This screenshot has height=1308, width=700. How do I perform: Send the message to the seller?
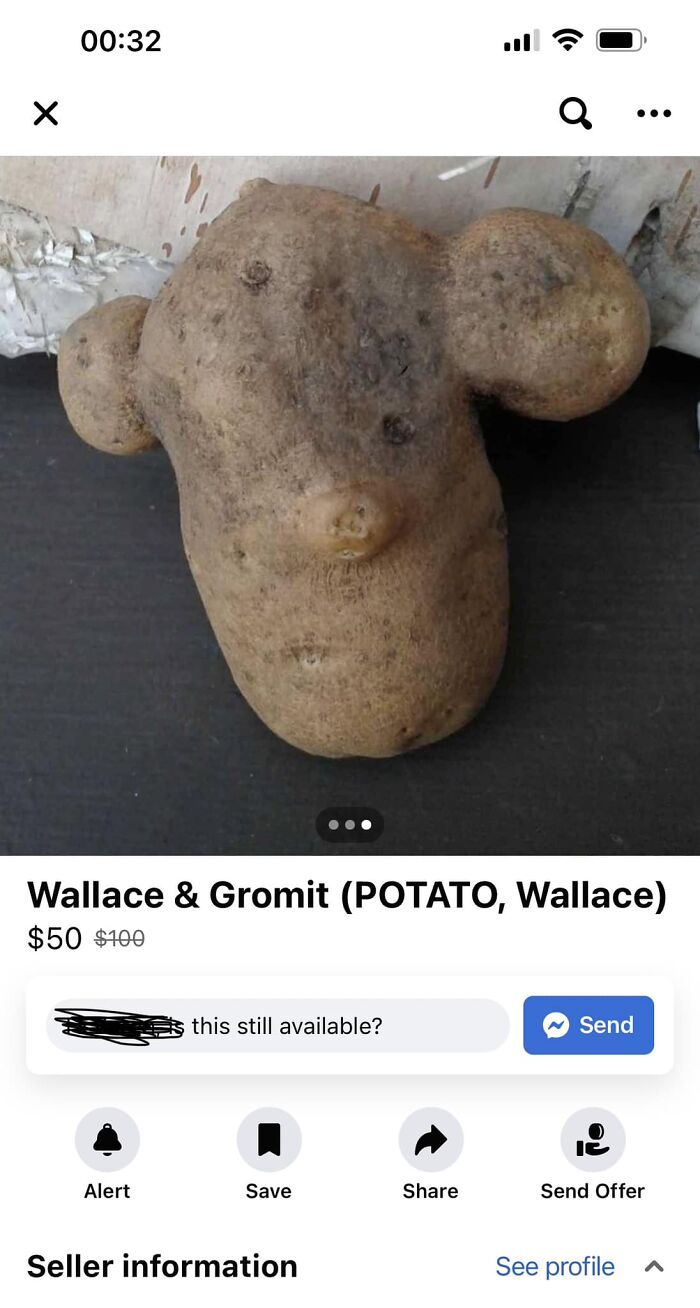(588, 1026)
